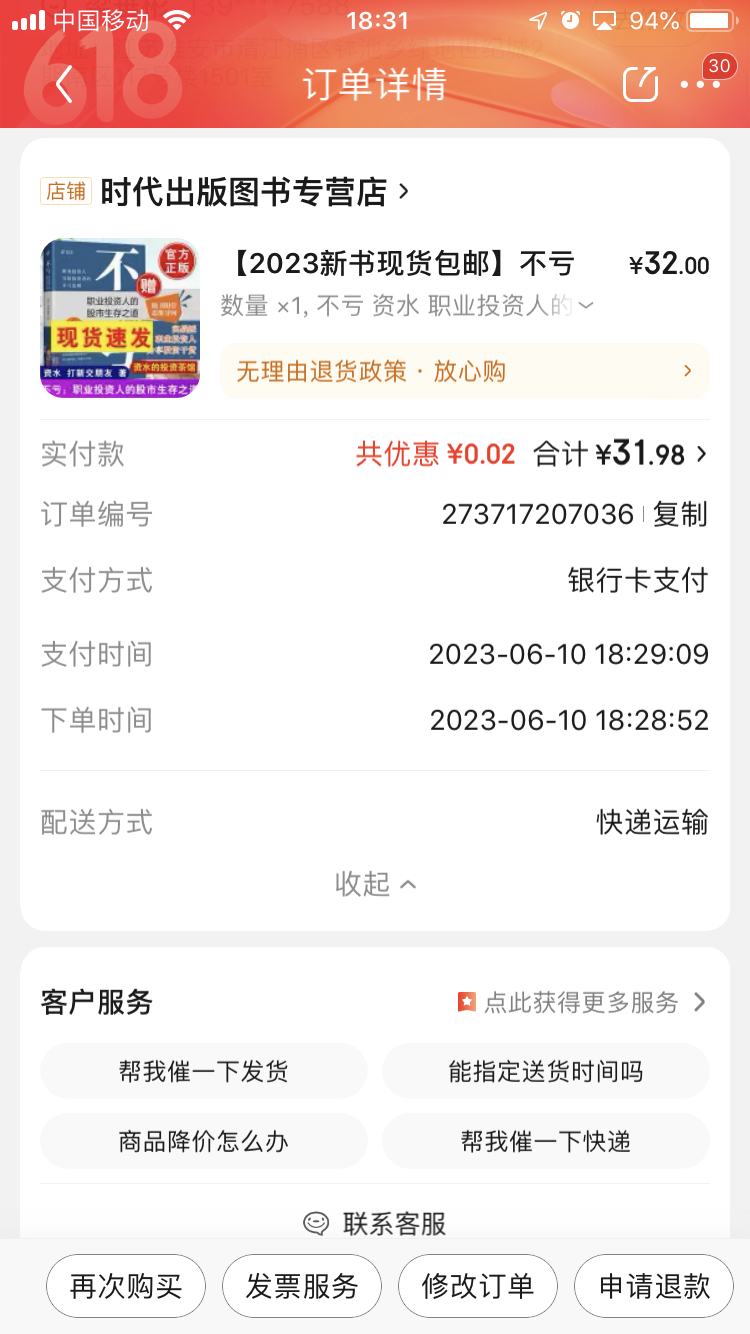Screen dimensions: 750x1334
Task: Contact customer service via 联系客服
Action: click(375, 1223)
